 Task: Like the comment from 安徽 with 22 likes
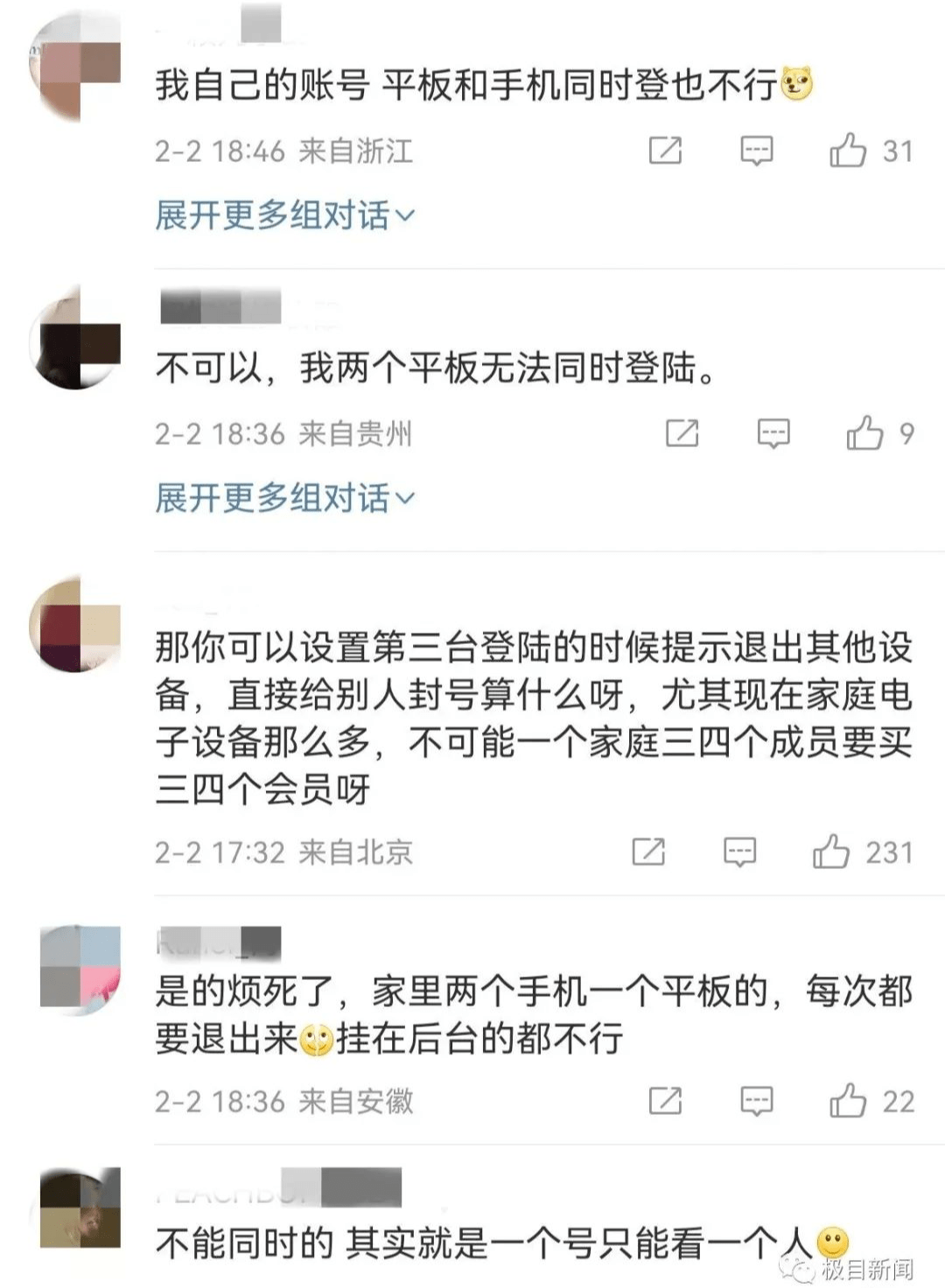click(x=847, y=1101)
